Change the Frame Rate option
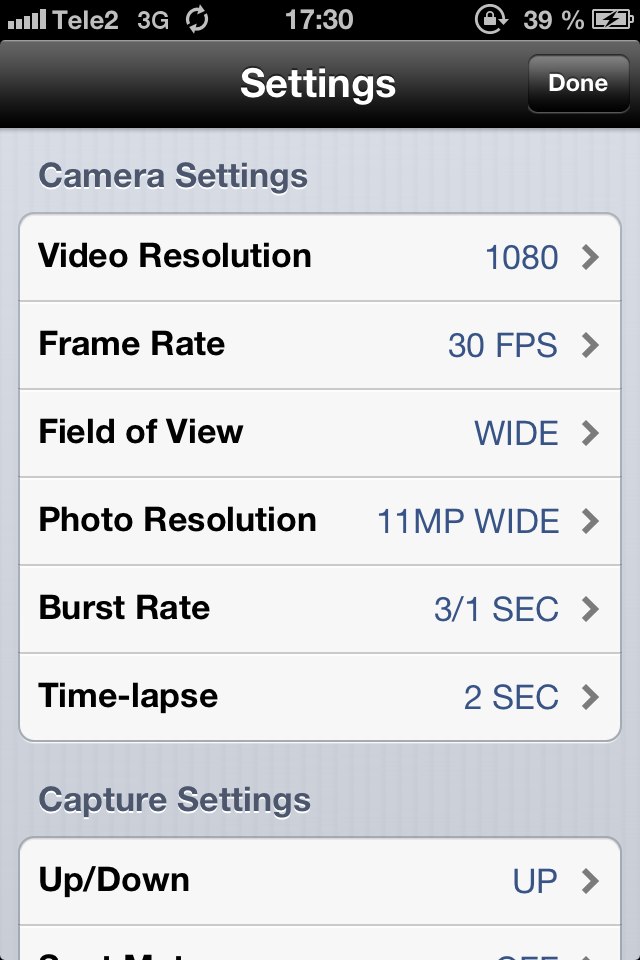Screen dimensions: 640x960 320,345
